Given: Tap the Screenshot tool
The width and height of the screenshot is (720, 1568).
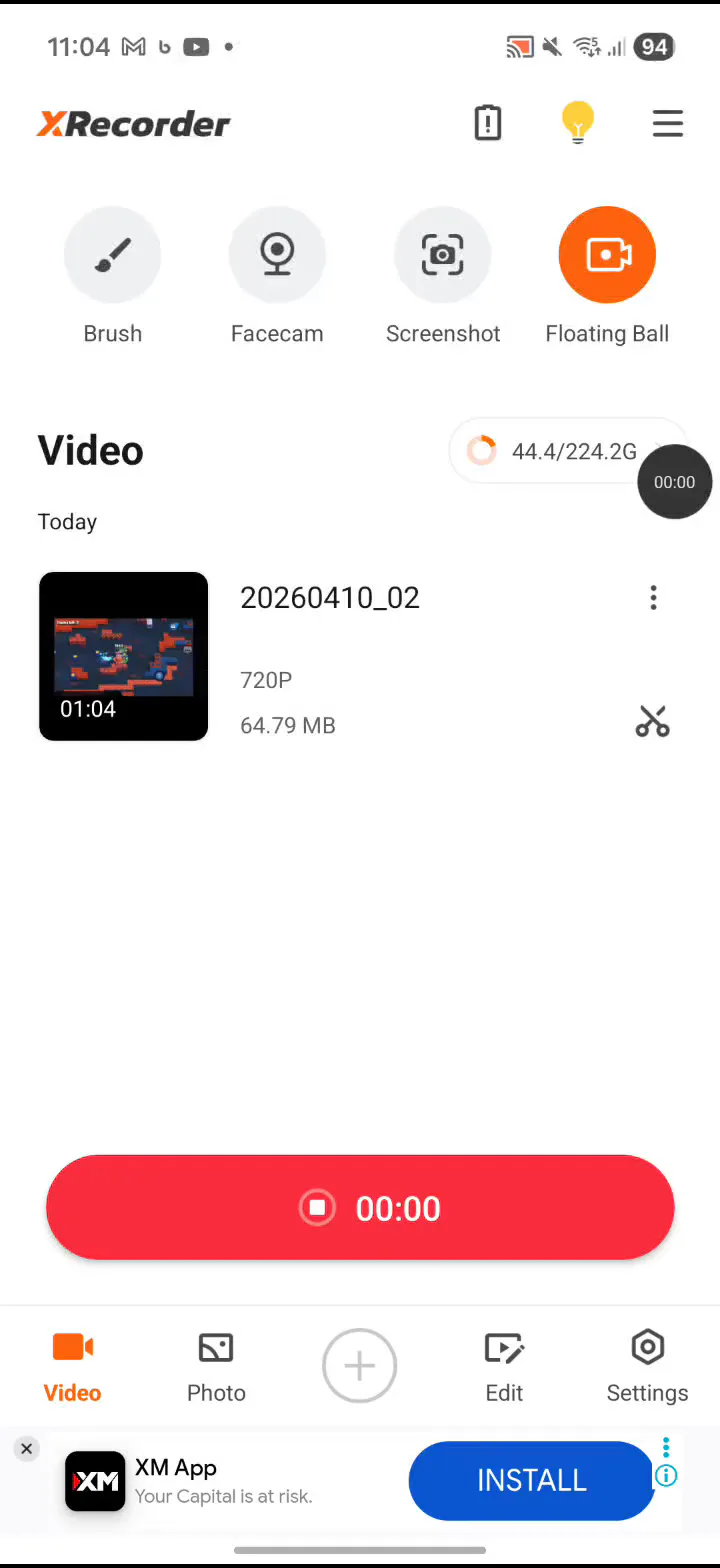Looking at the screenshot, I should click(x=442, y=255).
